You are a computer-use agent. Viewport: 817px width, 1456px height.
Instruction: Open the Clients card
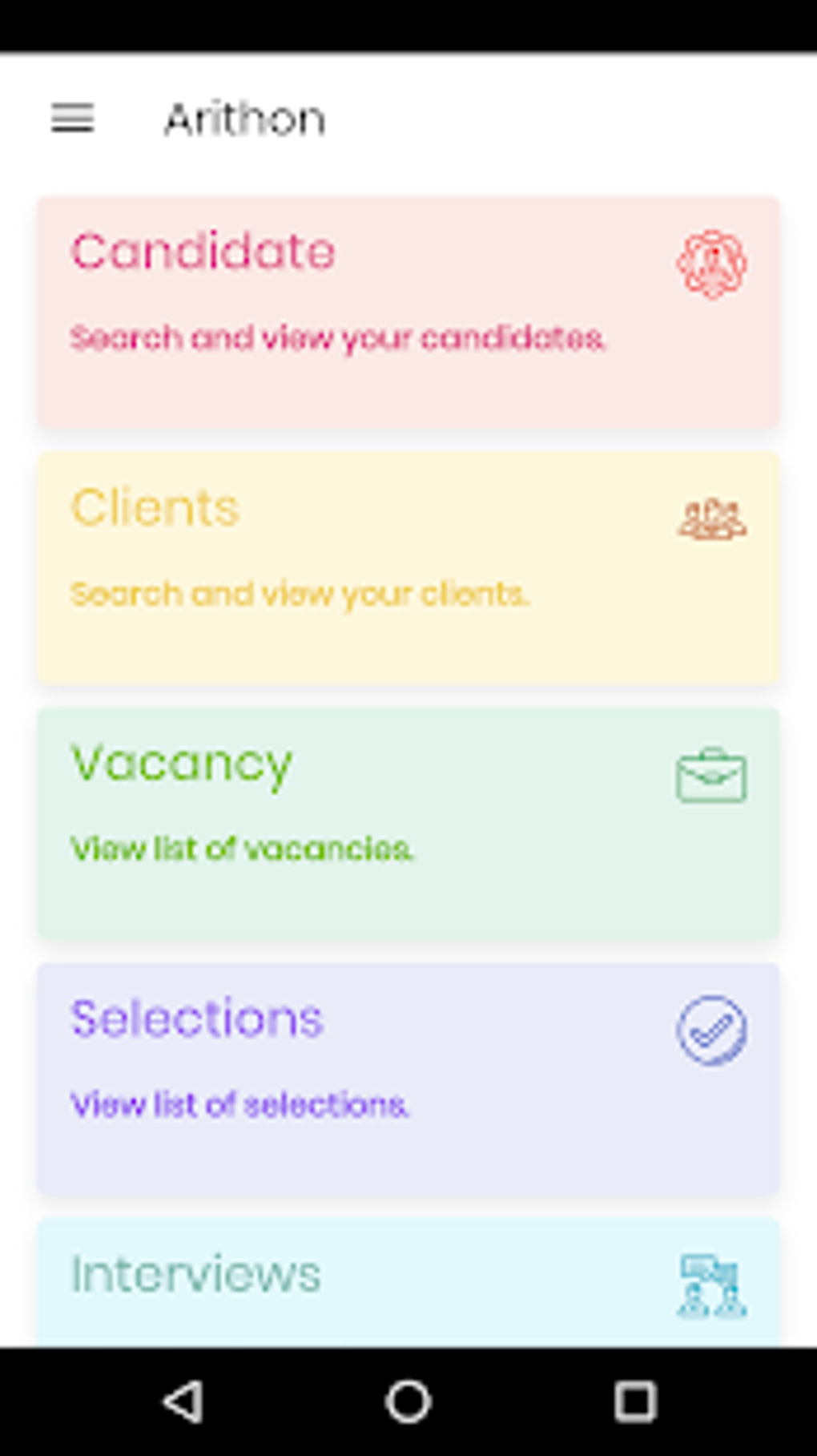pos(408,568)
